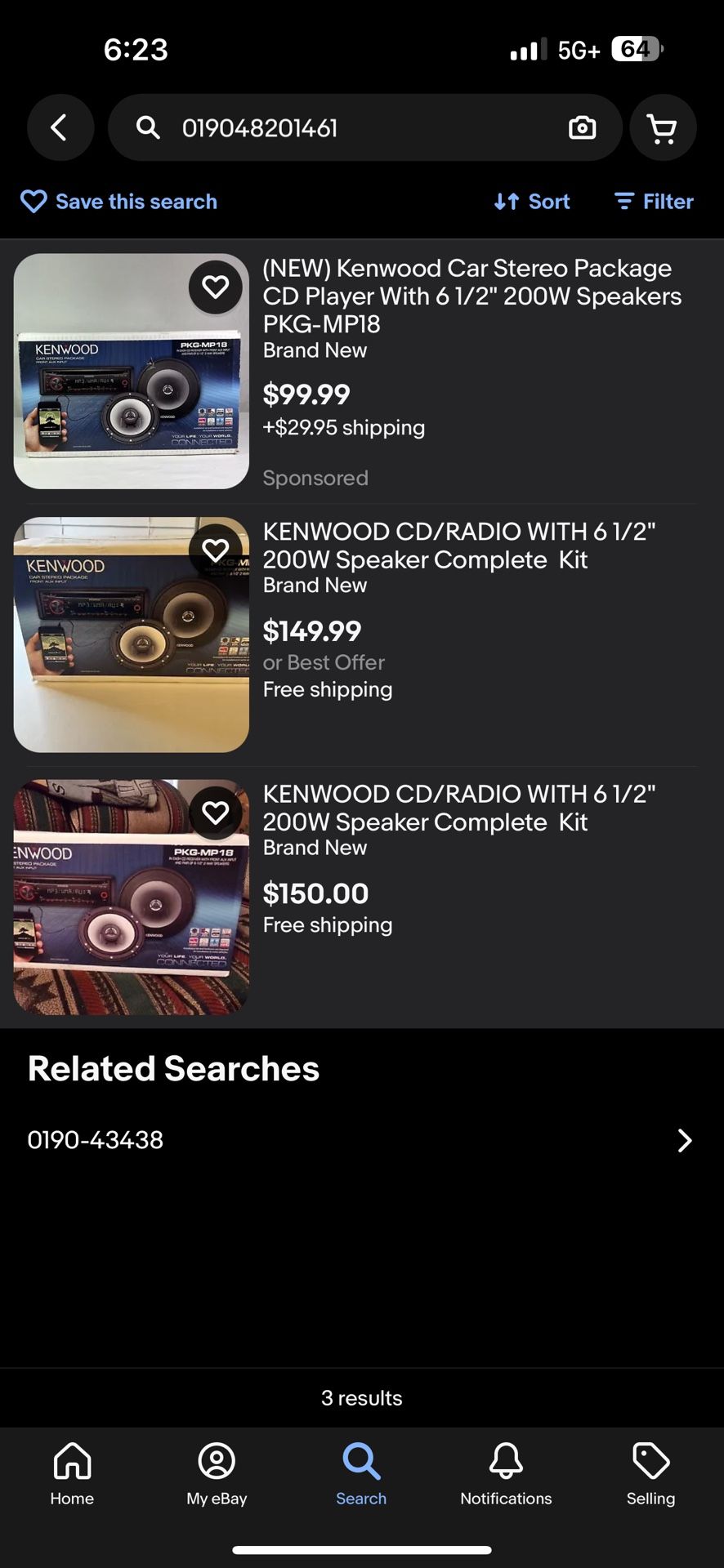Image resolution: width=724 pixels, height=1568 pixels.
Task: Select the Search tab
Action: tap(361, 1475)
